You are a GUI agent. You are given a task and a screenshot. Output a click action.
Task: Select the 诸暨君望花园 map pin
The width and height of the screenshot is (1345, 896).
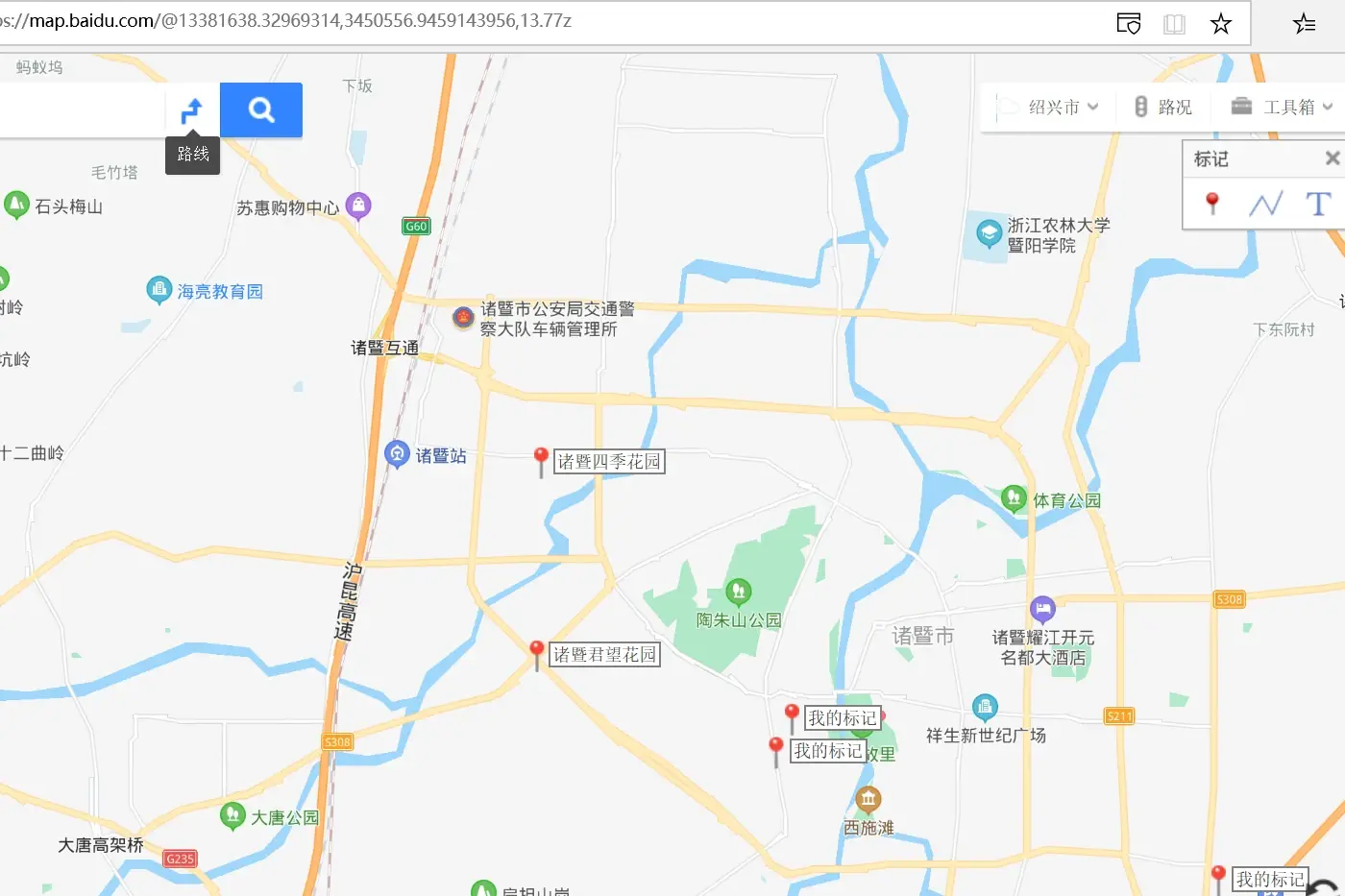(x=537, y=653)
